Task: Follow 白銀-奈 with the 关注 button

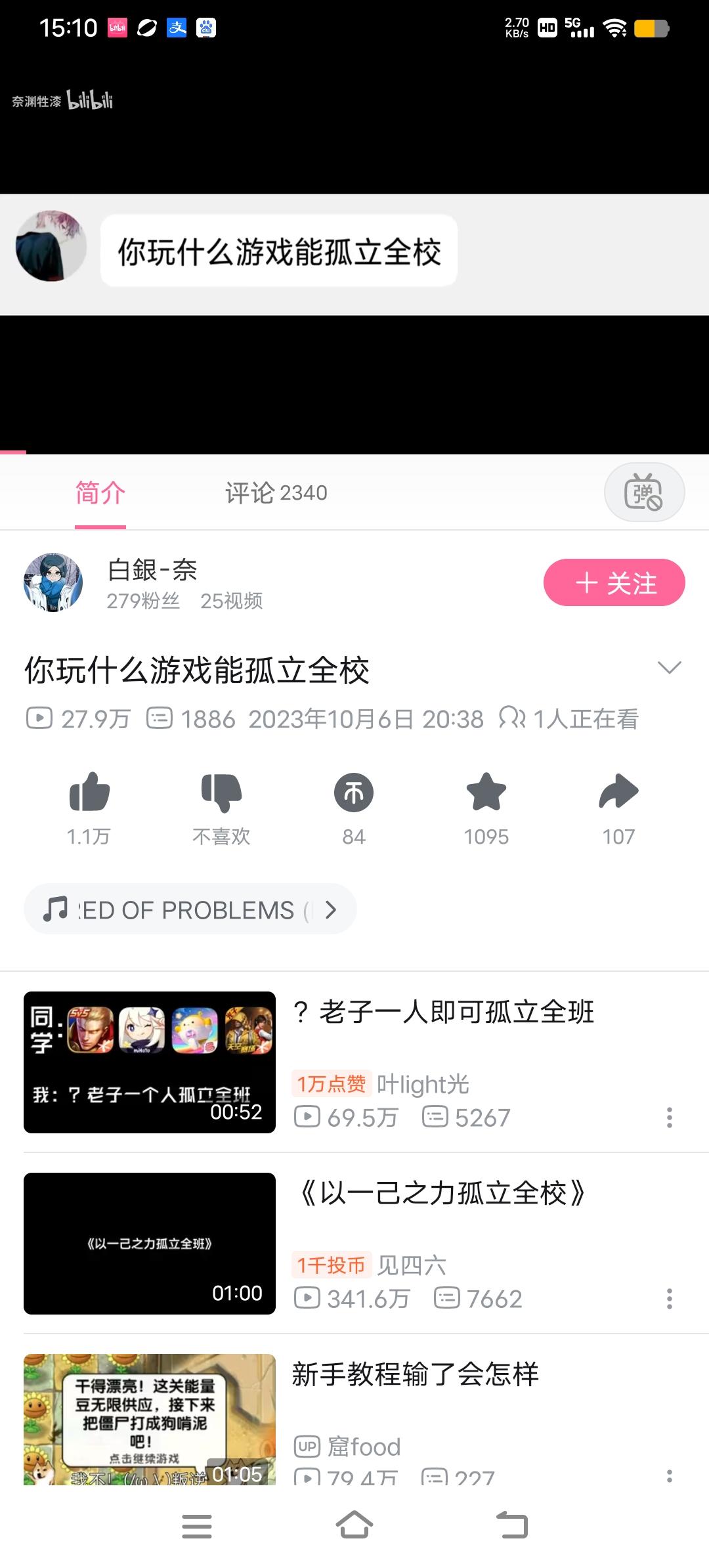Action: (614, 583)
